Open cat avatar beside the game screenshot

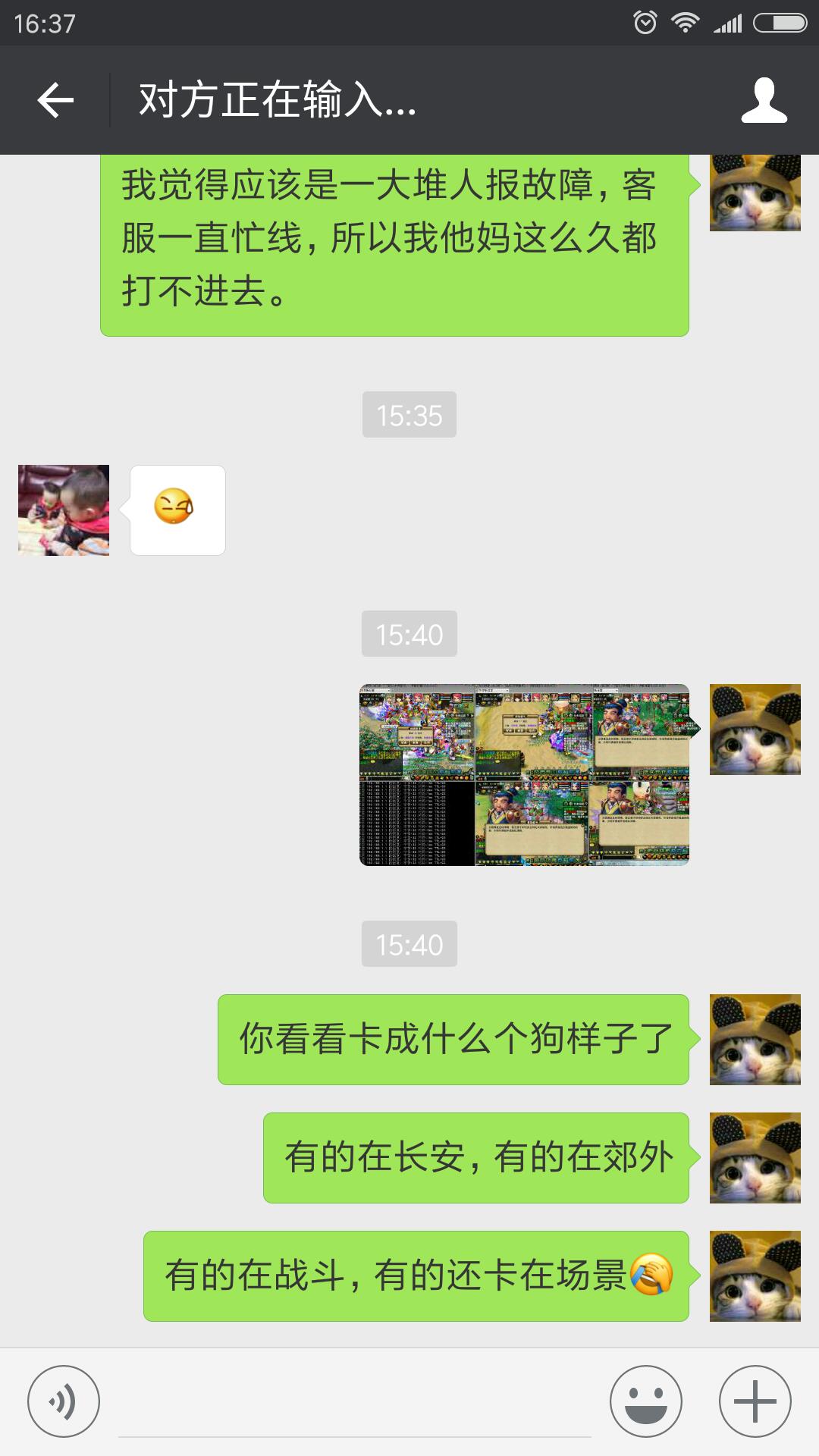[755, 730]
